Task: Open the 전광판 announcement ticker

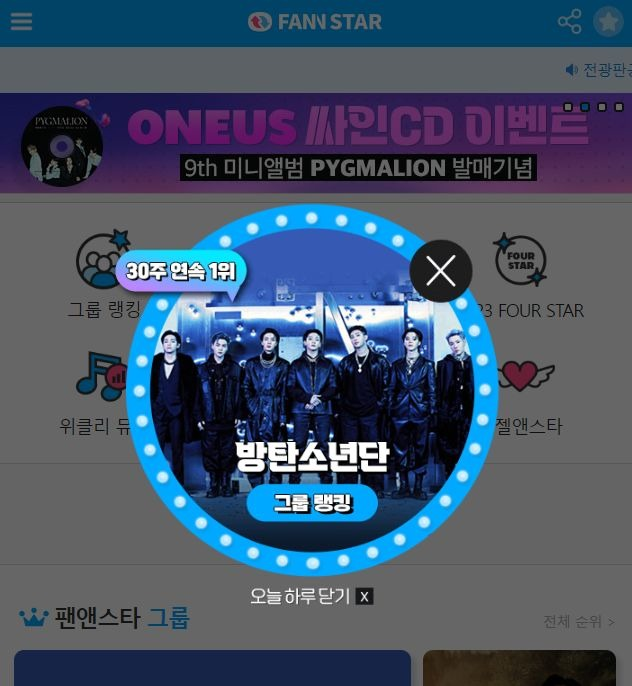Action: (x=598, y=70)
